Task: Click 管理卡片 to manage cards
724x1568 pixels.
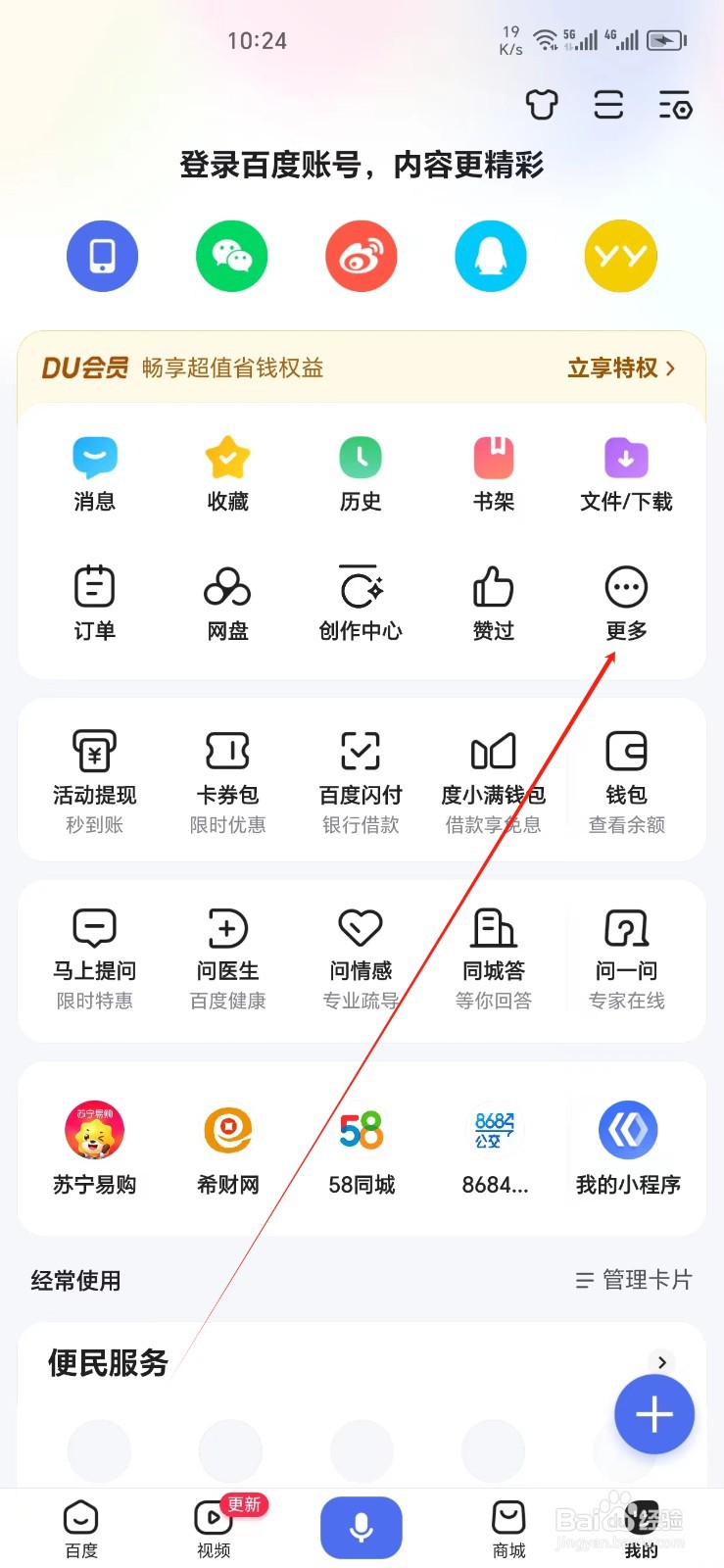Action: pyautogui.click(x=633, y=1279)
